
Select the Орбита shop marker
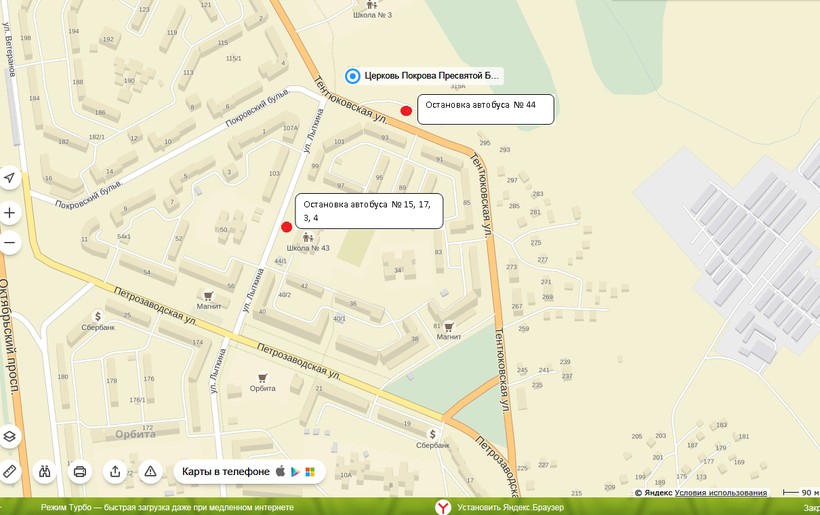(x=262, y=378)
